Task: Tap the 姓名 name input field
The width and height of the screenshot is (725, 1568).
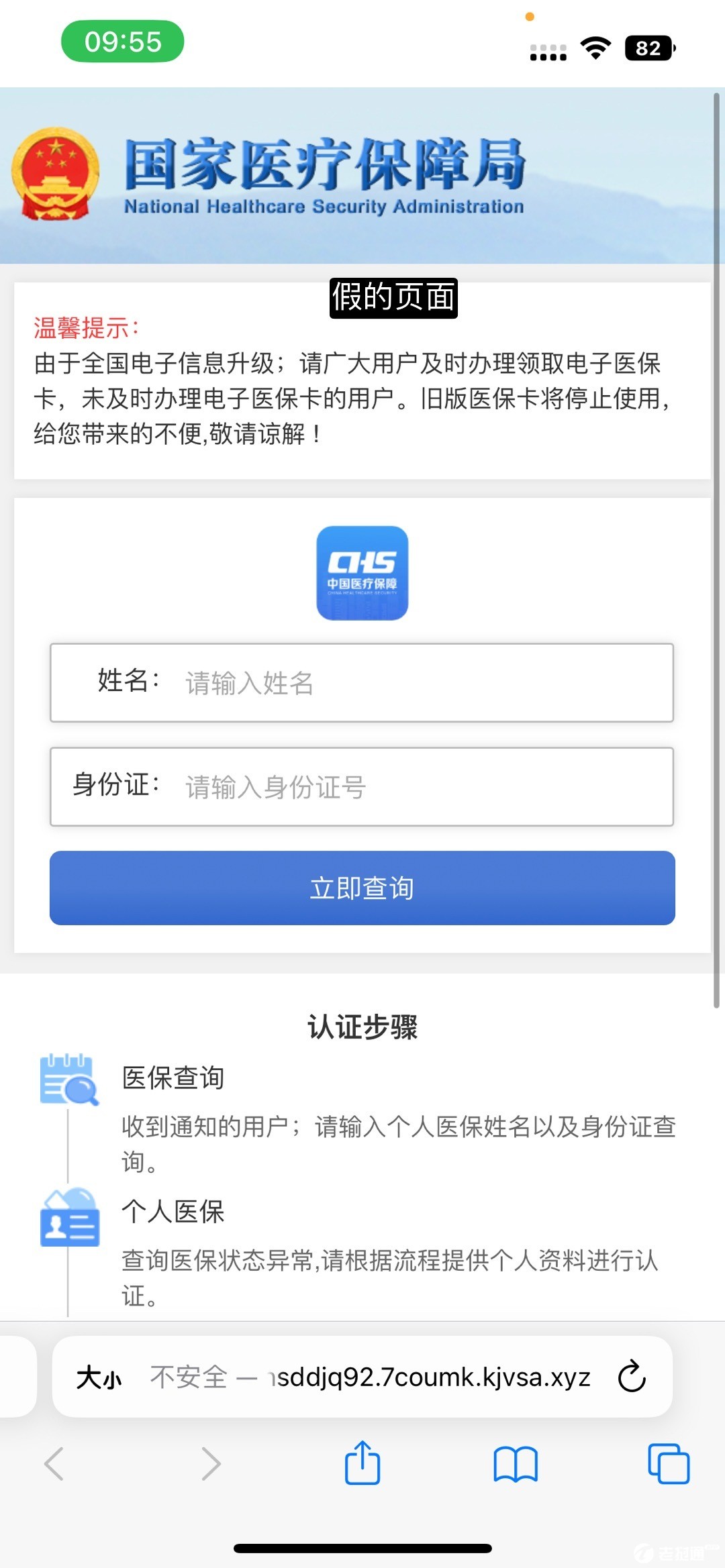Action: click(416, 683)
